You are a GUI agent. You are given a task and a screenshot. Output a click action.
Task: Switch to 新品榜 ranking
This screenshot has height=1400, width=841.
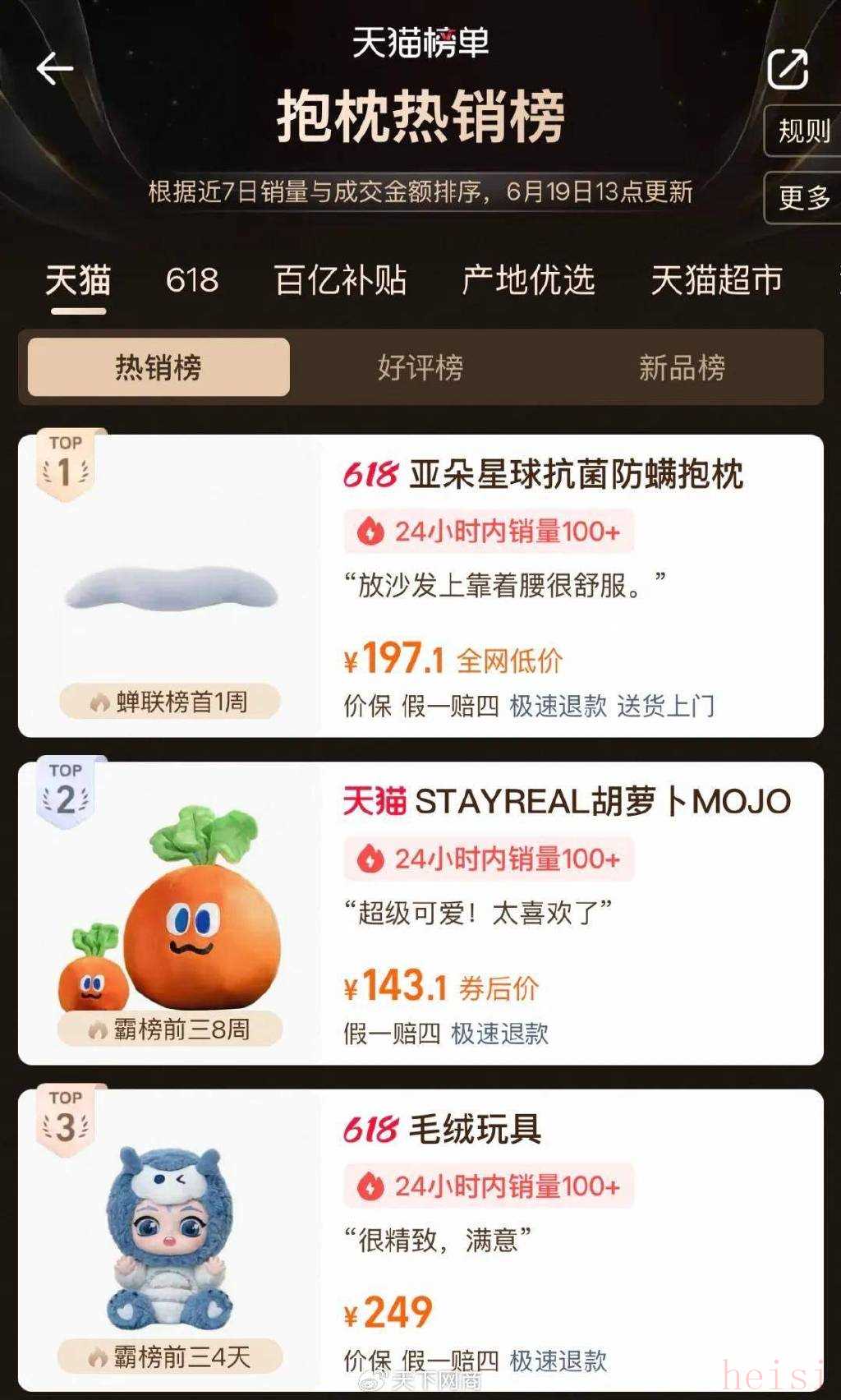pyautogui.click(x=682, y=367)
